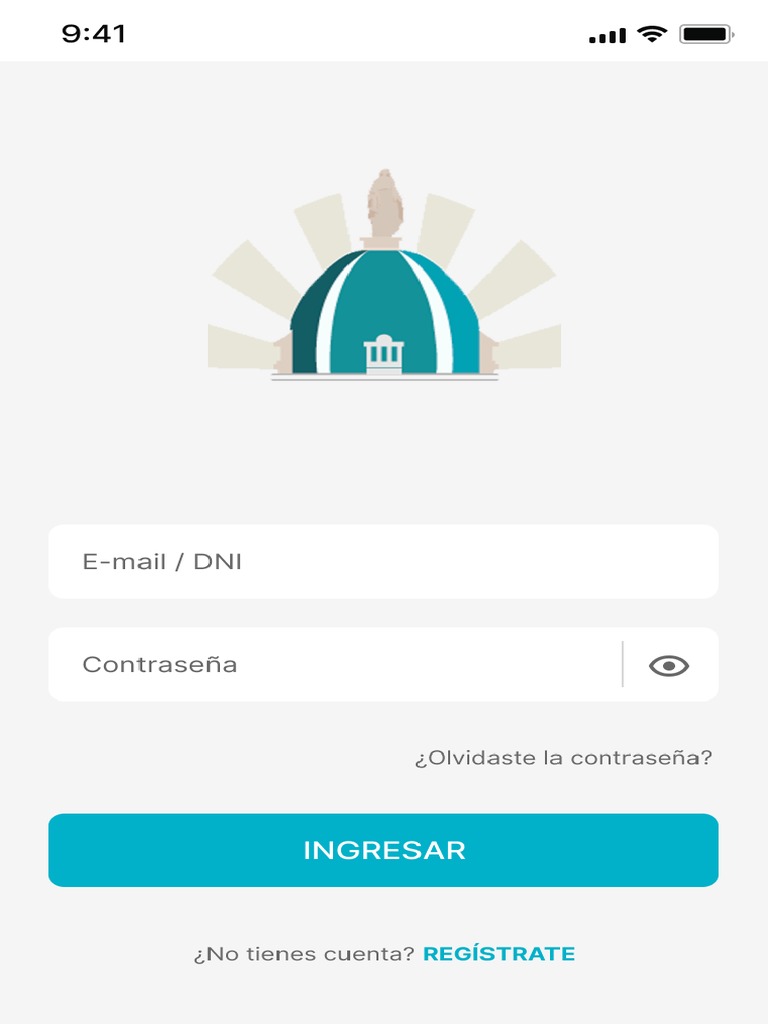Focus the Contraseña password field
Screen dimensions: 768x1024
tap(334, 665)
